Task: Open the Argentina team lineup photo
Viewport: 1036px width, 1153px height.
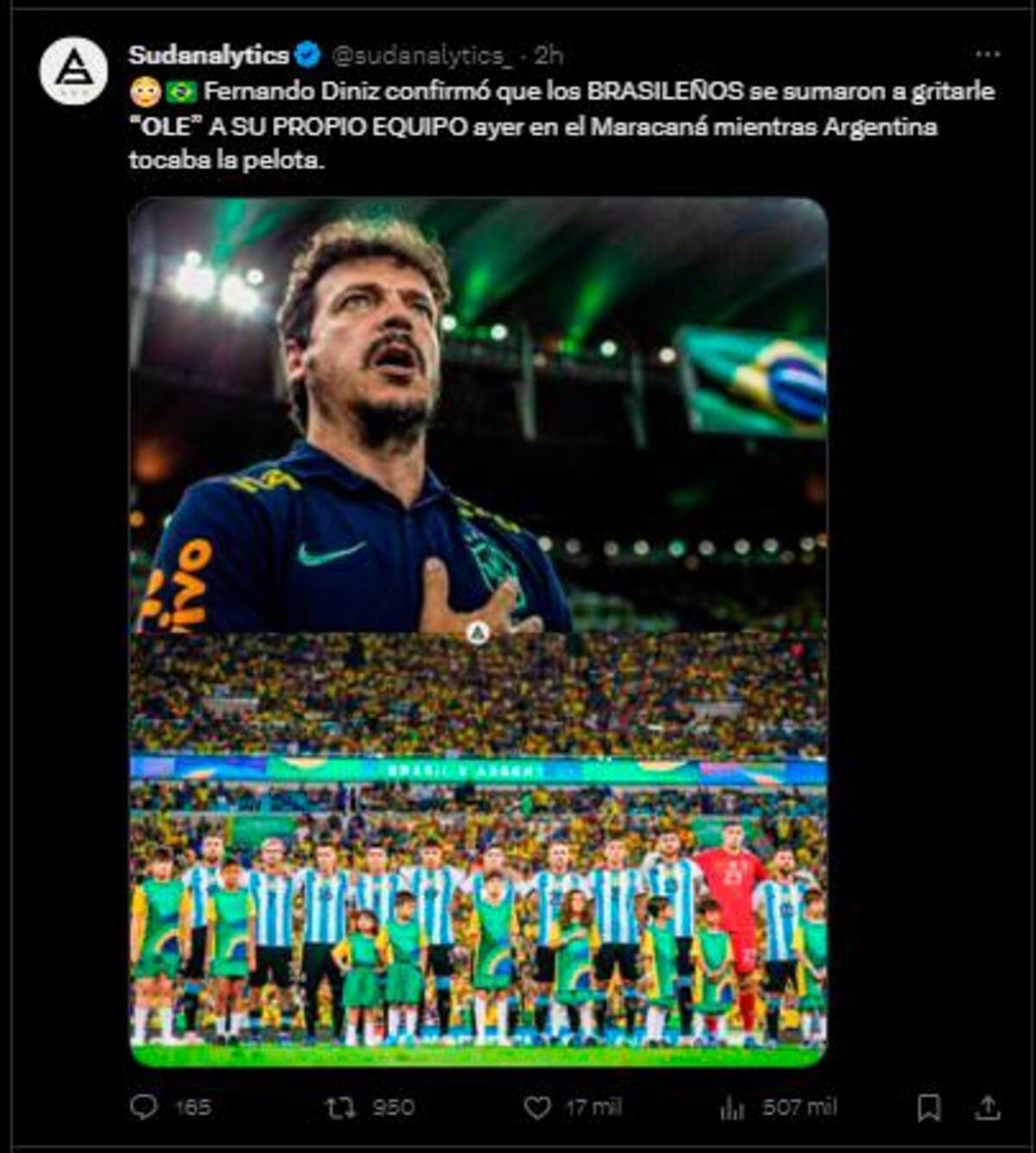Action: tap(477, 850)
